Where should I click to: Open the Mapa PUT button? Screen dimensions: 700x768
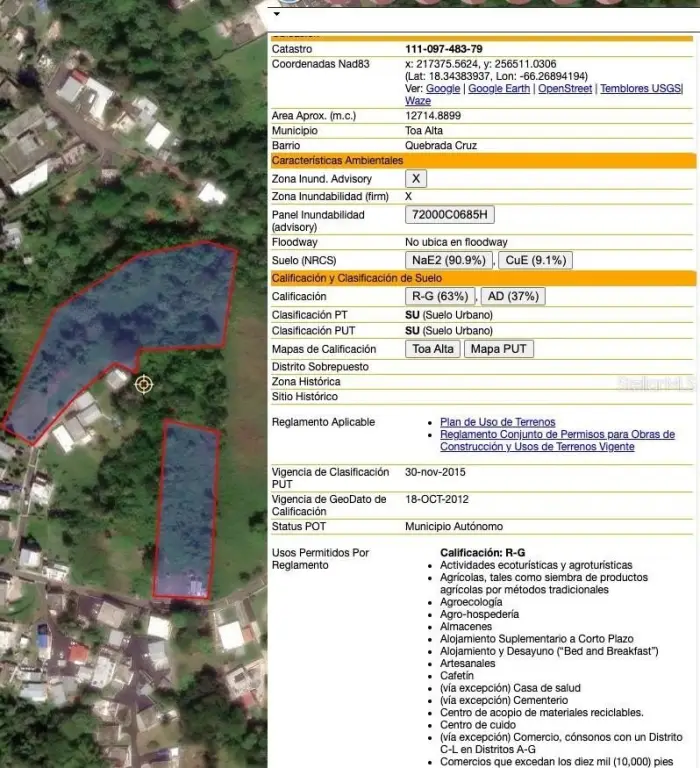(499, 349)
